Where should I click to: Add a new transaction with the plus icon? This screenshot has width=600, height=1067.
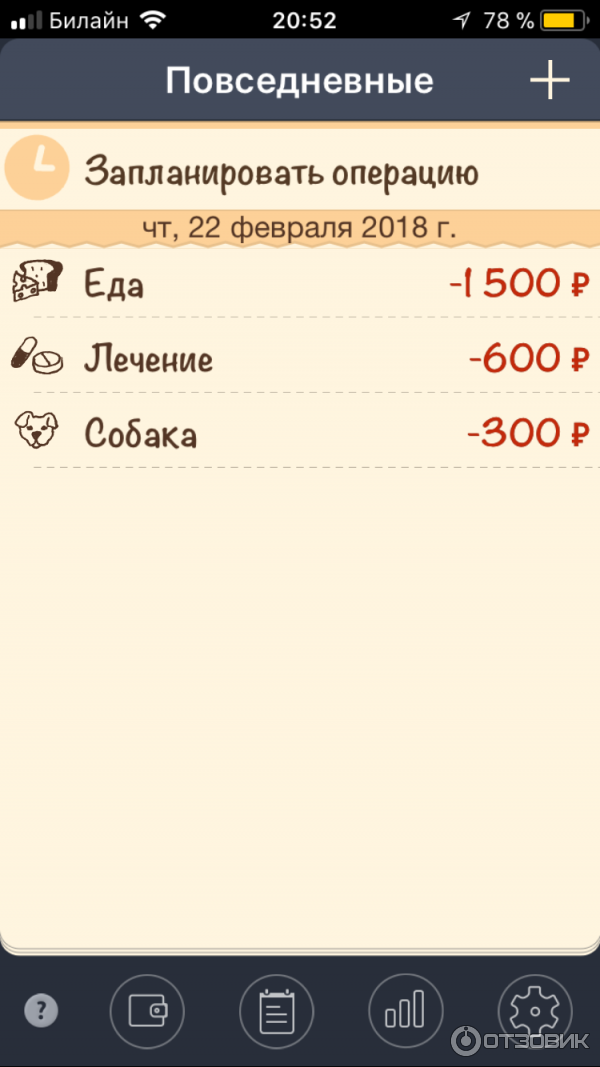(549, 81)
